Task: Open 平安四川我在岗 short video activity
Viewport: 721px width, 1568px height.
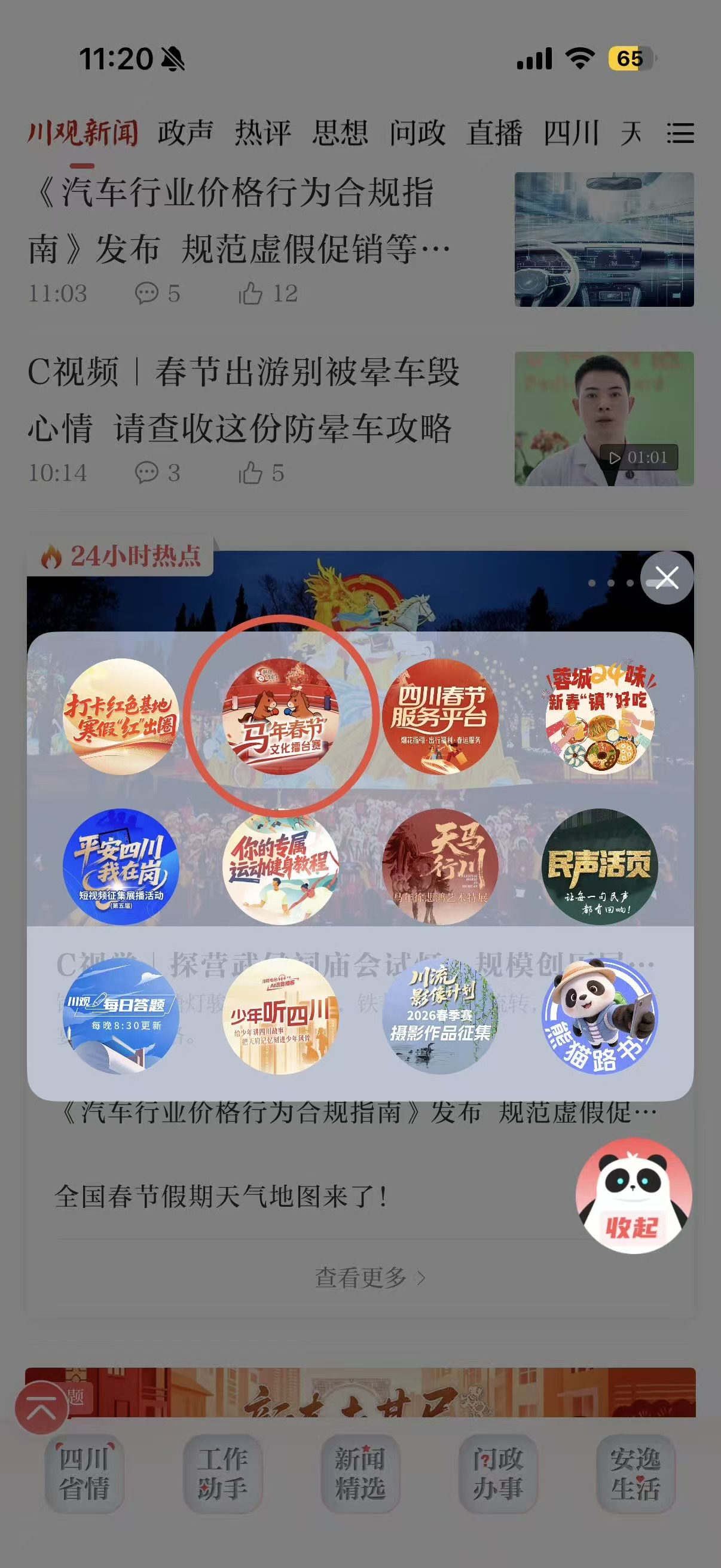Action: click(121, 866)
